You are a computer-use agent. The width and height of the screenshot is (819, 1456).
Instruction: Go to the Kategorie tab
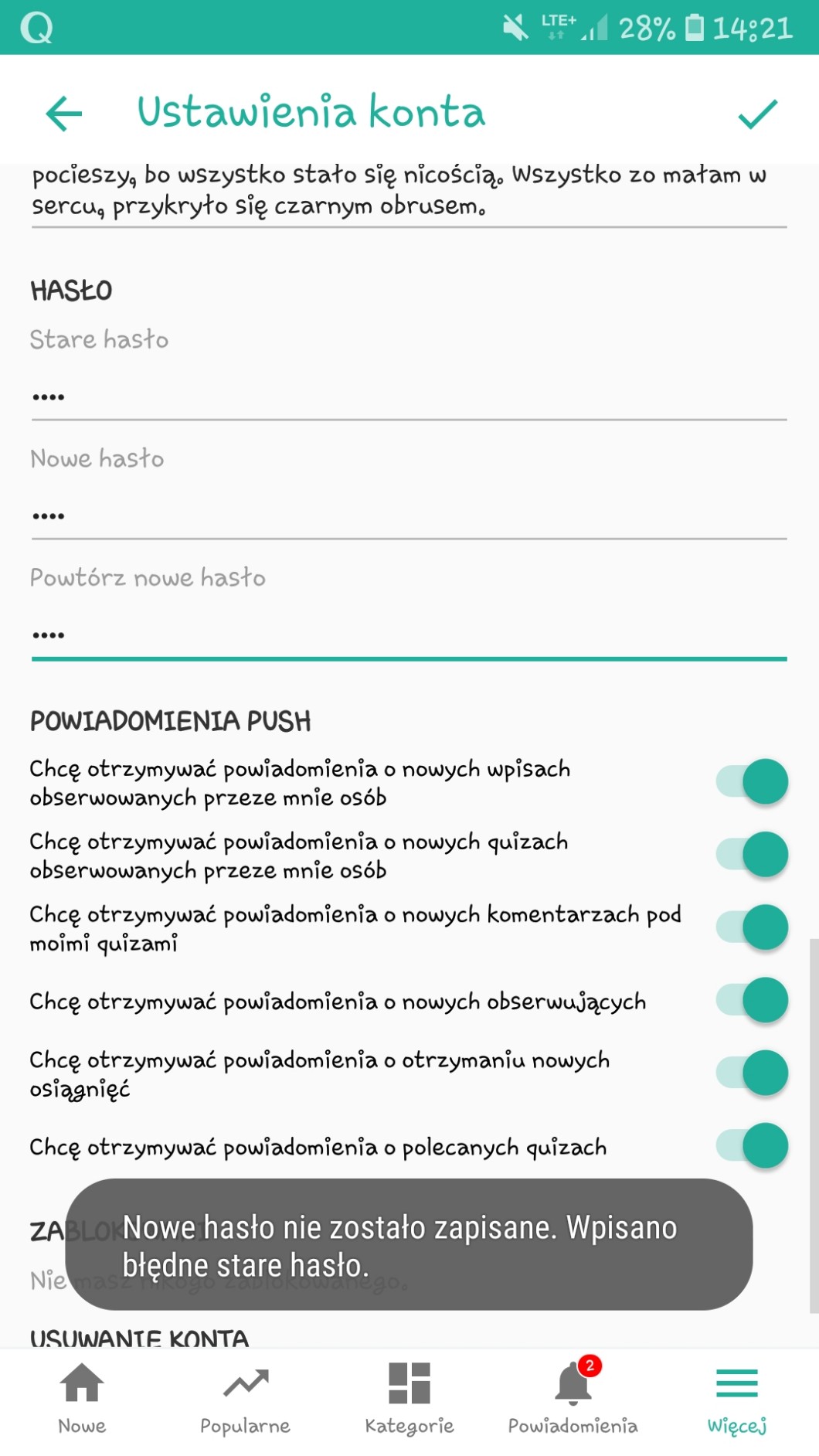coord(409,1399)
